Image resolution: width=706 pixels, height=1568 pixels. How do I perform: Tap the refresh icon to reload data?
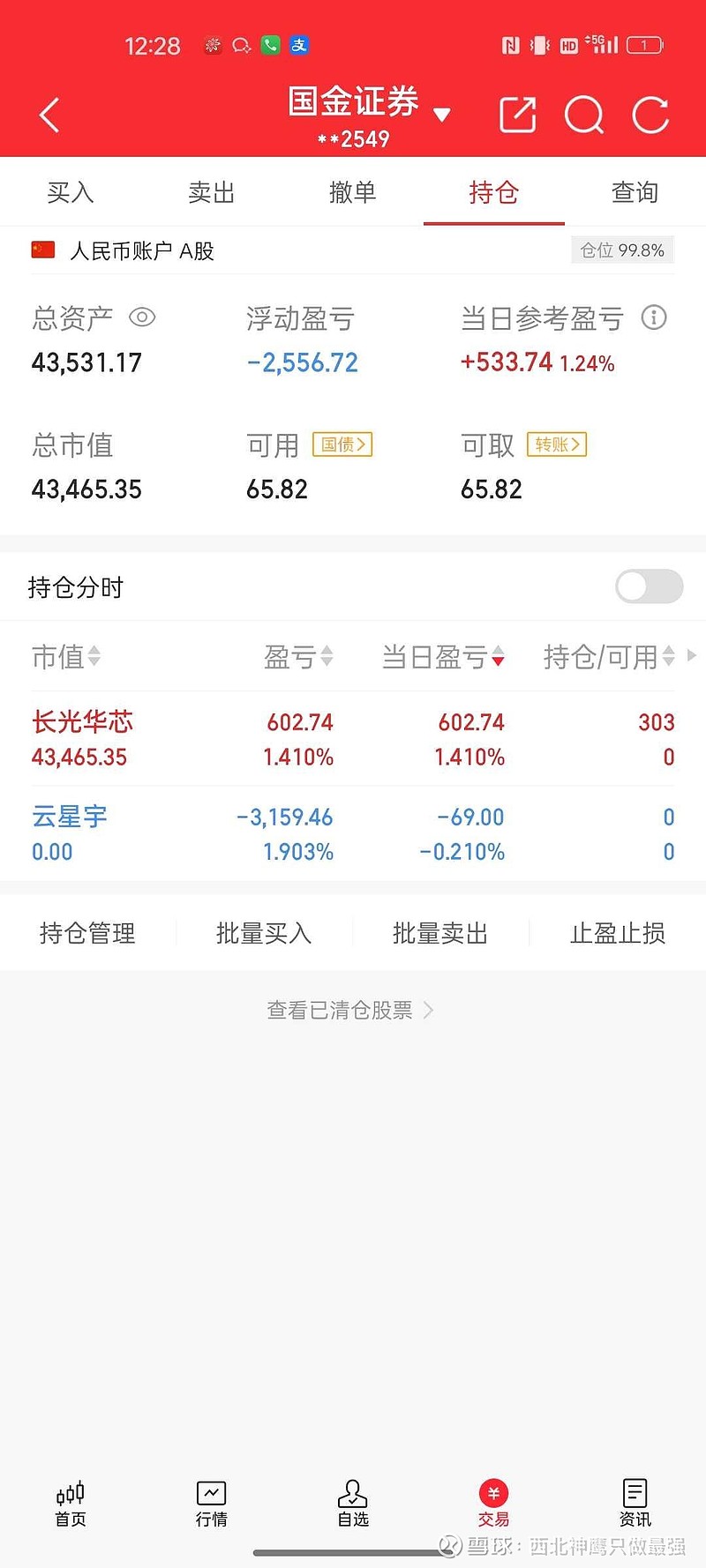(x=650, y=115)
